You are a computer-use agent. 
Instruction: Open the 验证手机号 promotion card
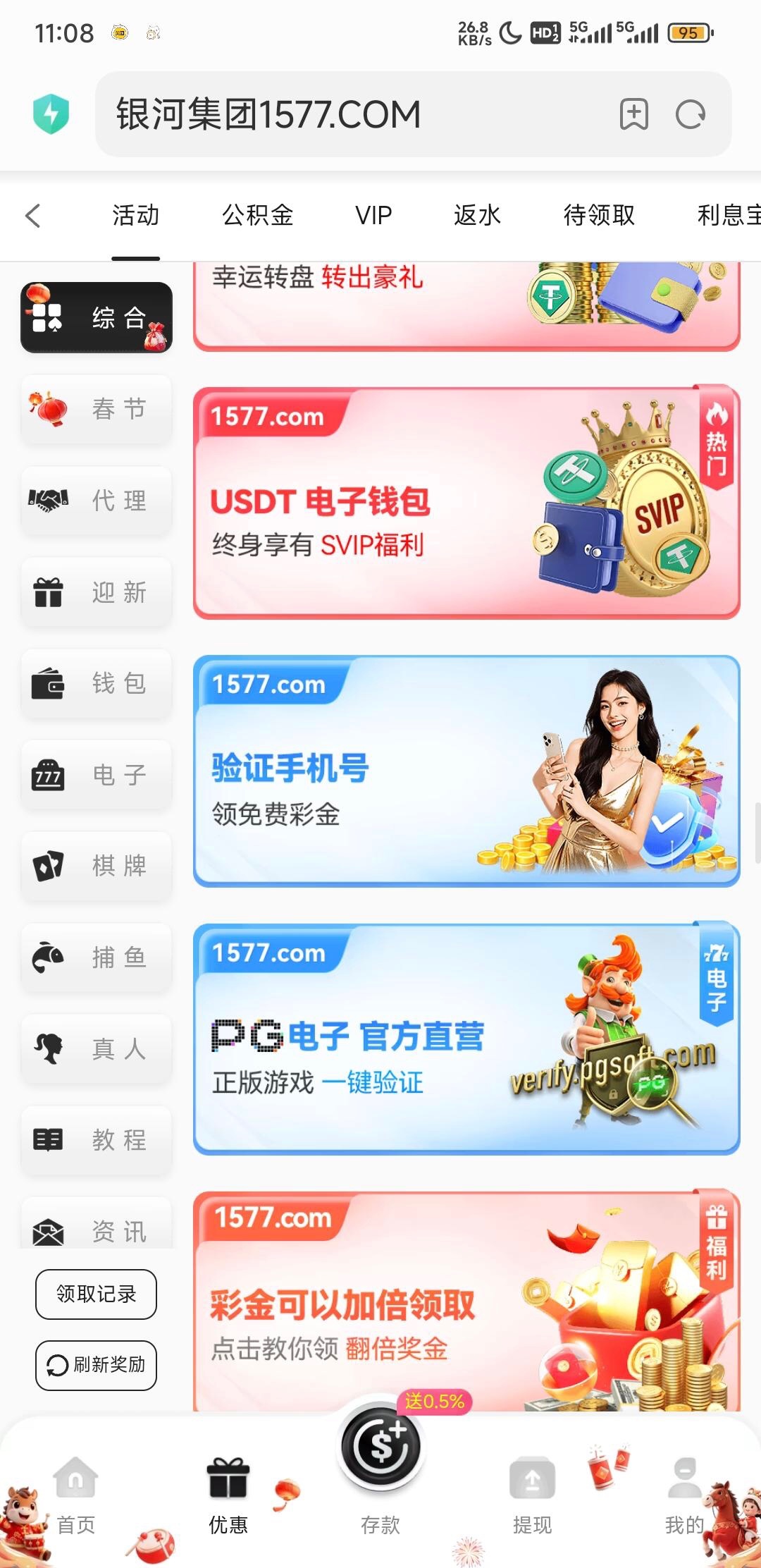[x=466, y=771]
